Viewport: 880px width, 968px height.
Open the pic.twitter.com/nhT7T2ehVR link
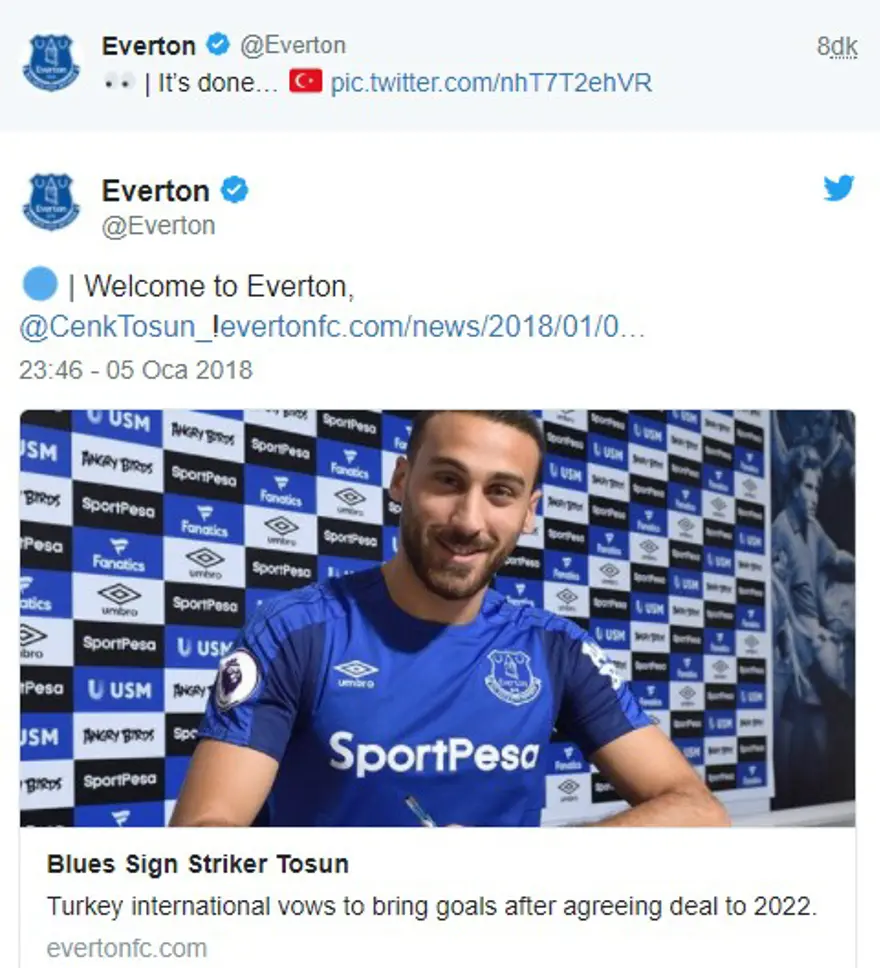tap(491, 82)
